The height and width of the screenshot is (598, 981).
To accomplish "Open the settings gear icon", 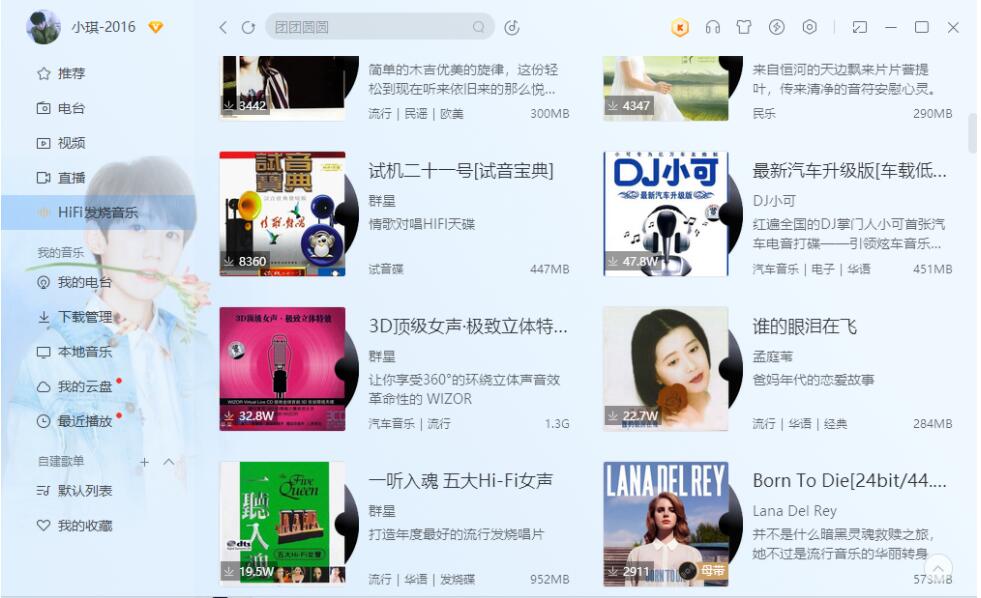I will [810, 28].
